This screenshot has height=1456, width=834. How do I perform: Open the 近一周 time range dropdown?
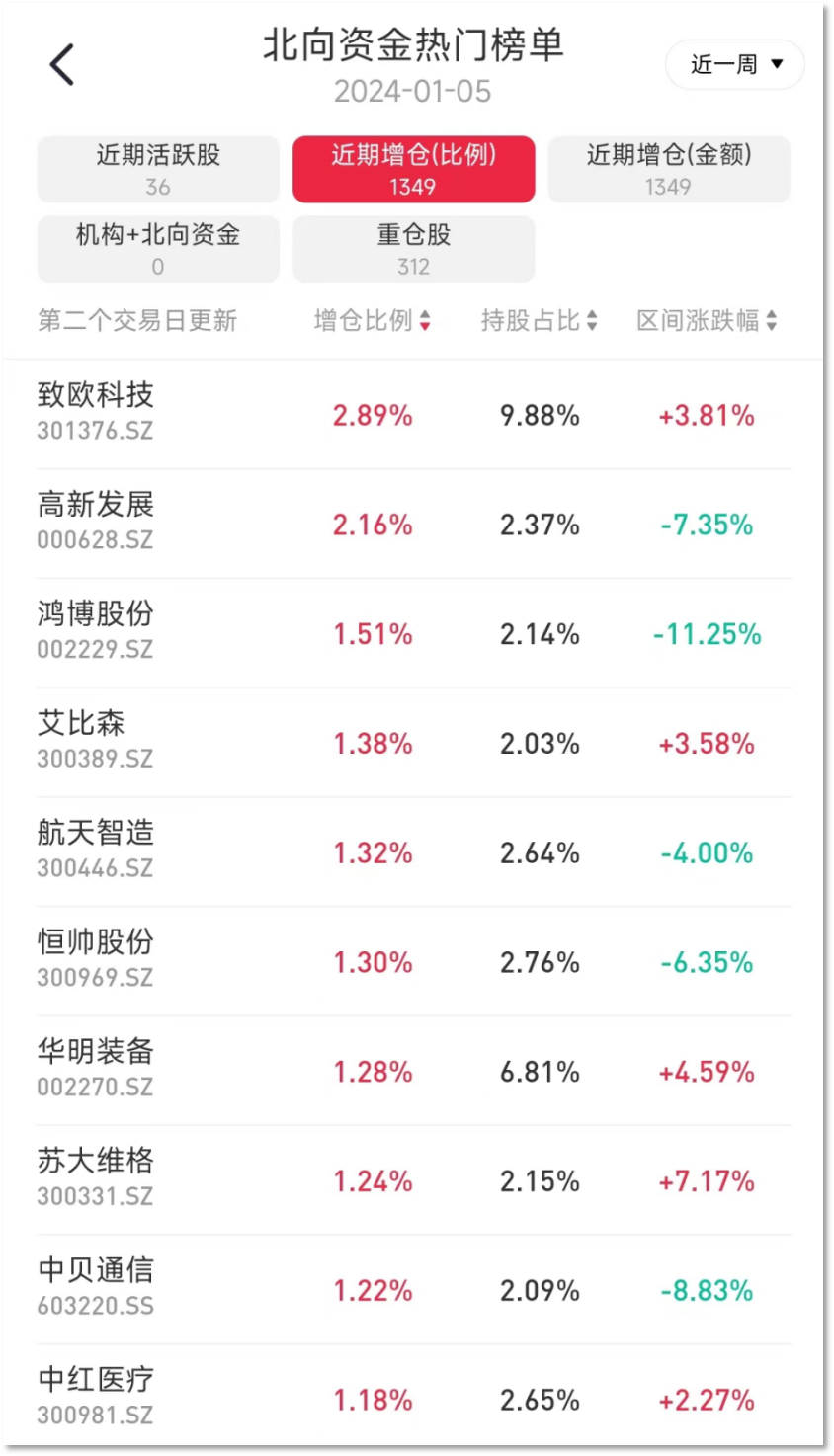click(735, 65)
